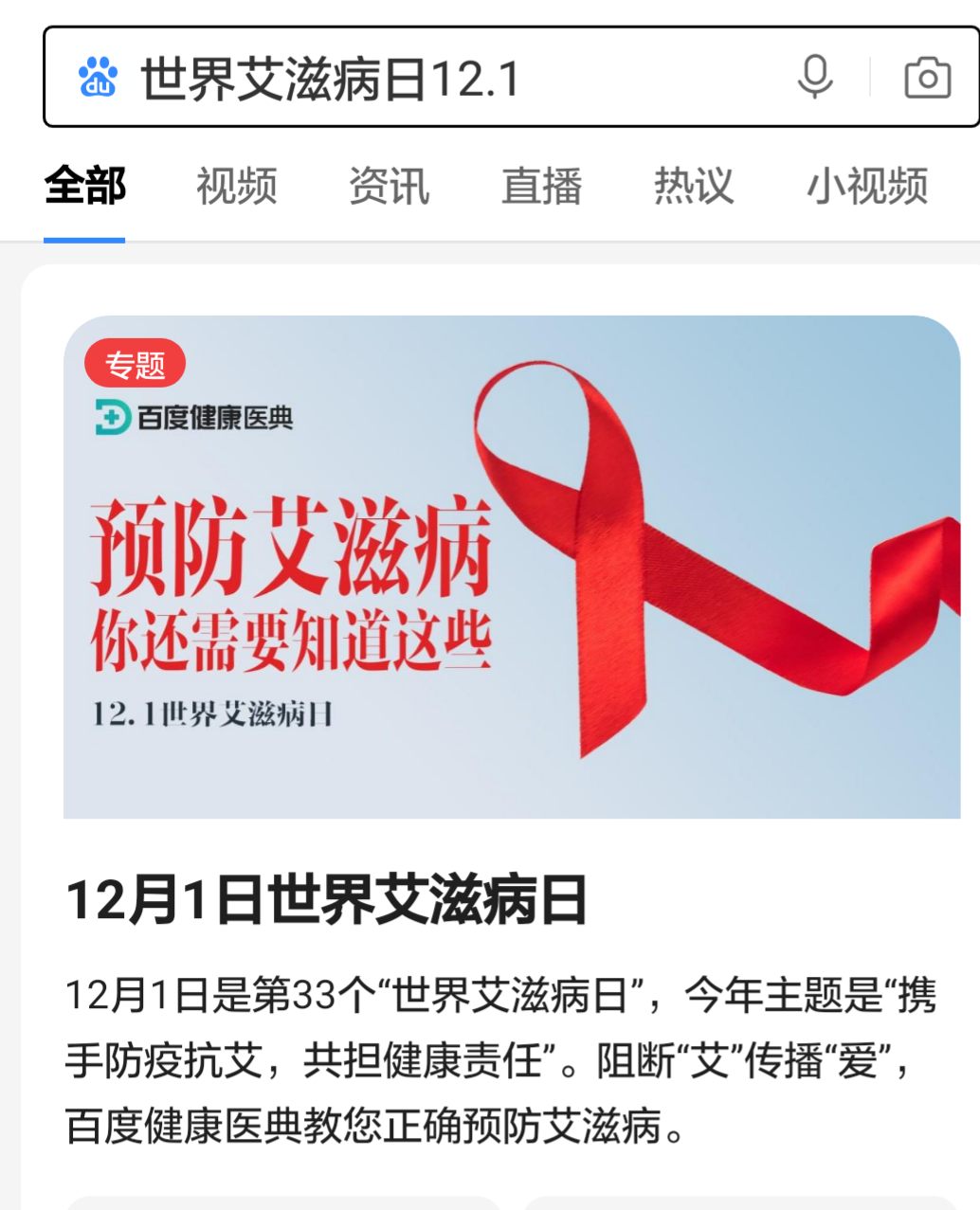This screenshot has height=1210, width=980.
Task: Go to the 热议 tab
Action: coord(694,186)
